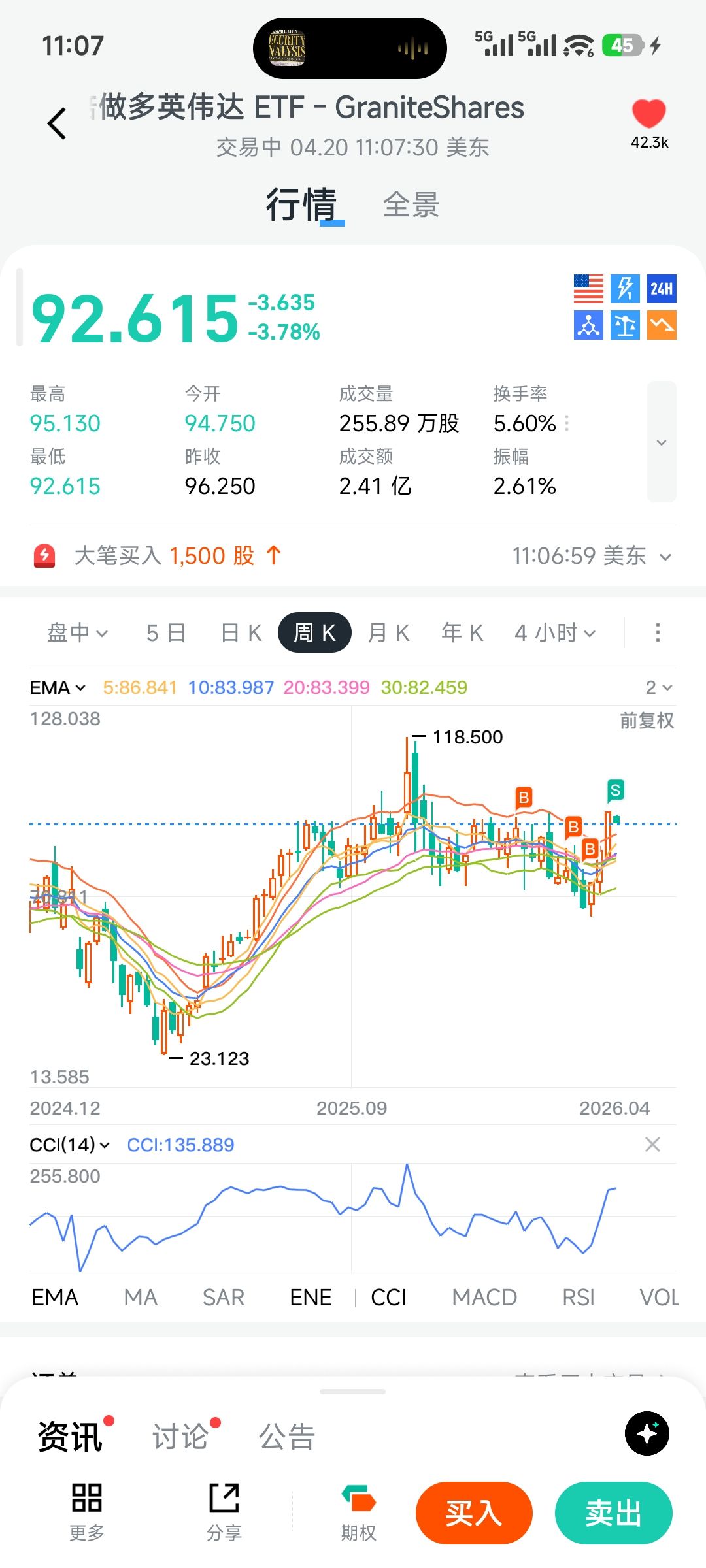Open the EMA main indicator dropdown
This screenshot has width=706, height=1568.
(x=58, y=687)
